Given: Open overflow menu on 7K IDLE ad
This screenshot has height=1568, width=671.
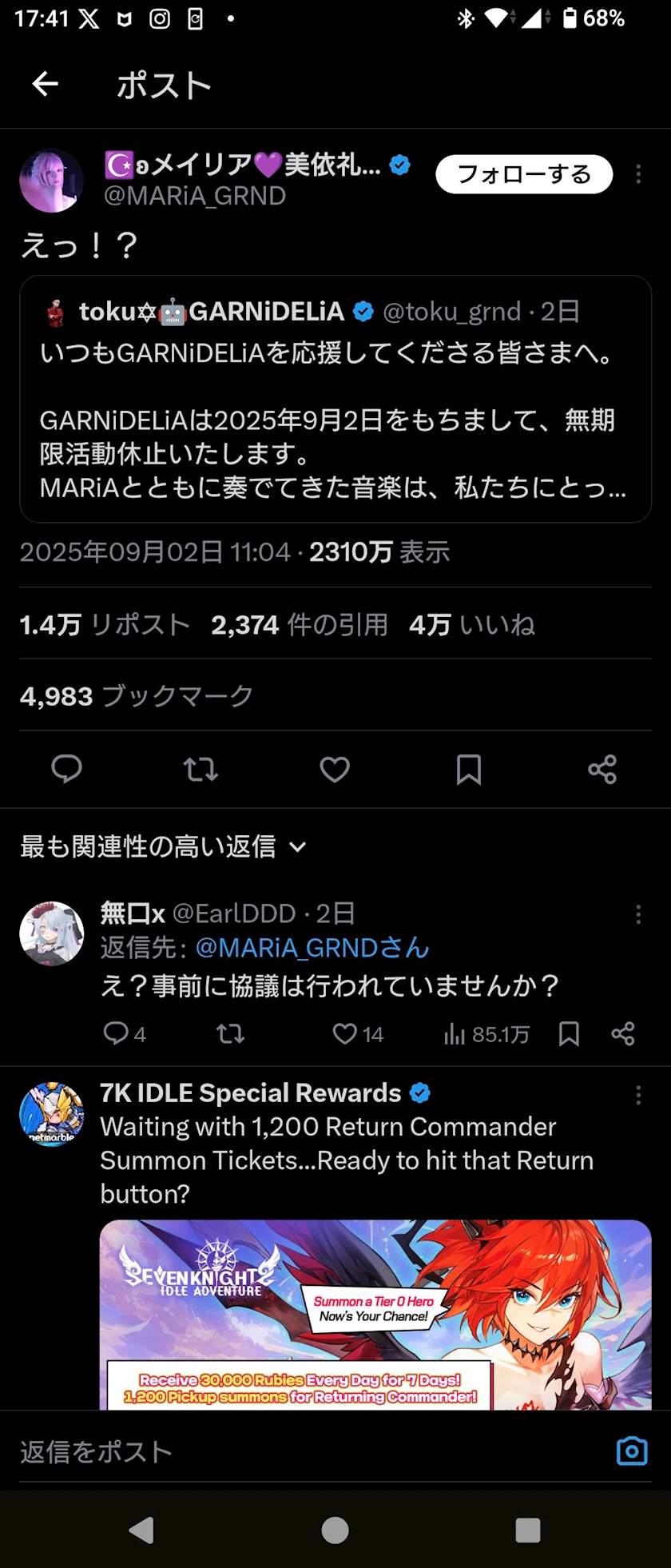Looking at the screenshot, I should coord(638,1095).
